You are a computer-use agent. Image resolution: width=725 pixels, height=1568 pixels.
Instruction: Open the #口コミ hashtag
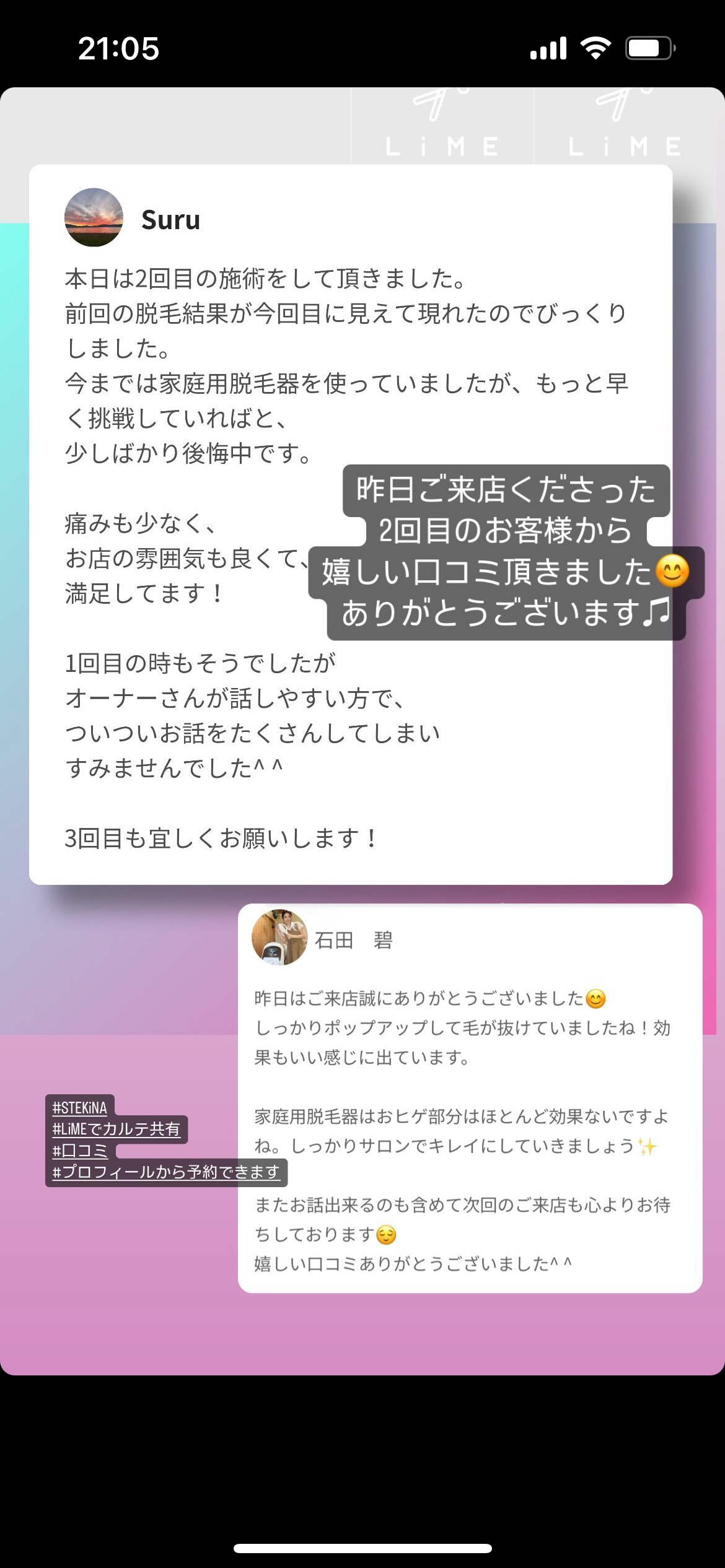(x=80, y=1151)
